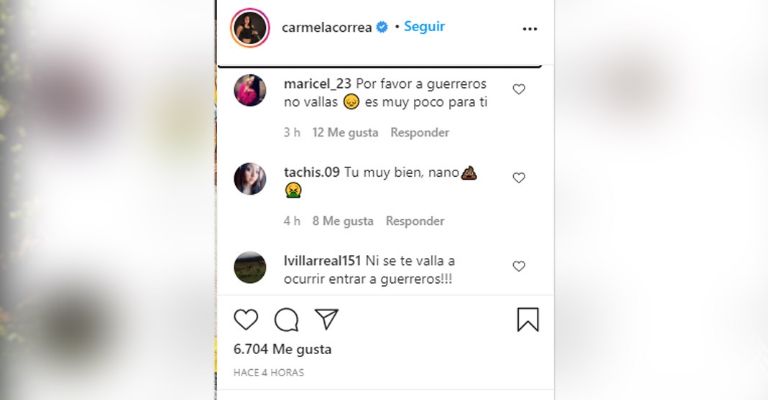
Task: Save the post with the bookmark icon
Action: pyautogui.click(x=528, y=319)
